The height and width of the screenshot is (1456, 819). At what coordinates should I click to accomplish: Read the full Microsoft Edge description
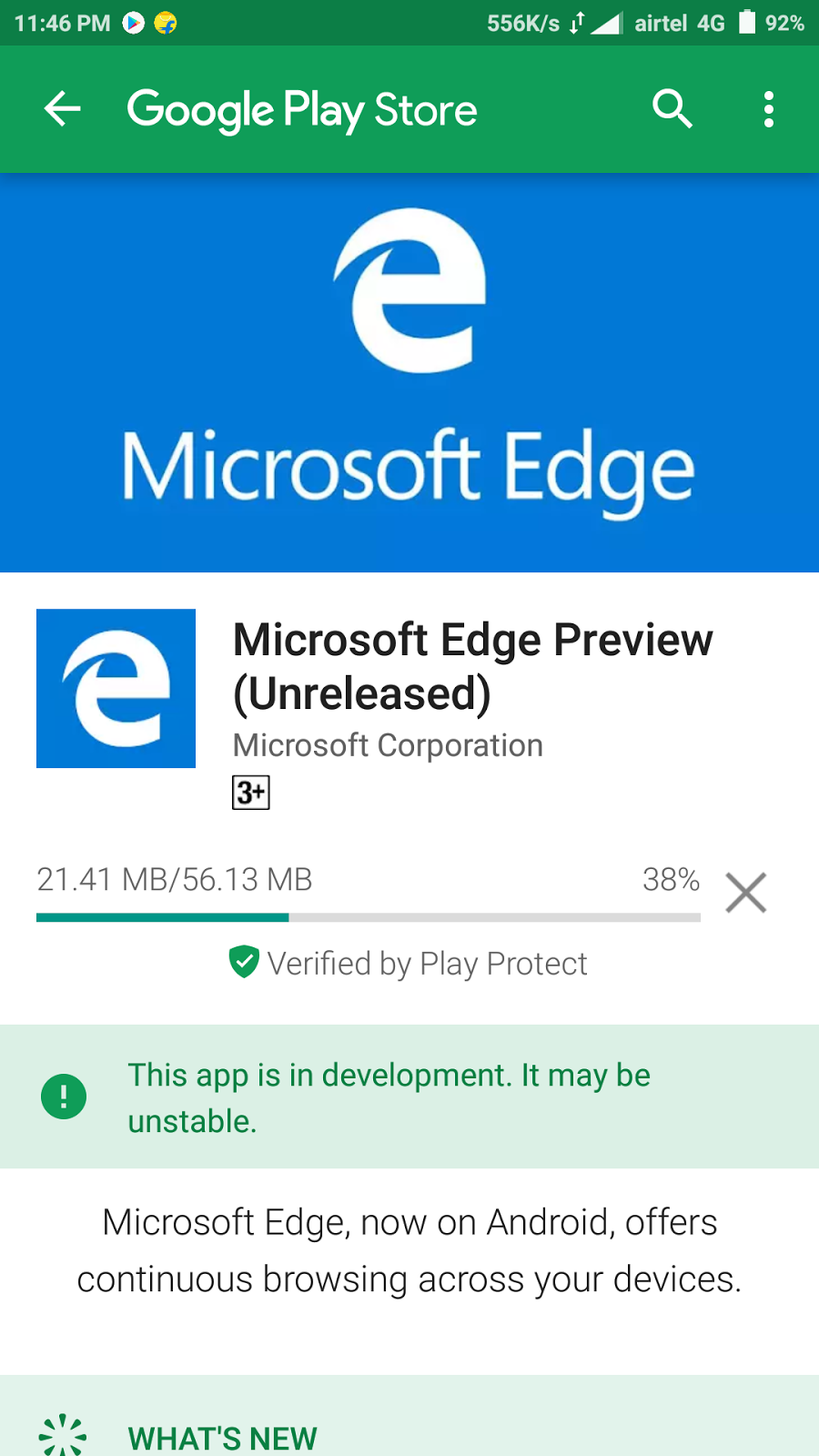(409, 1250)
